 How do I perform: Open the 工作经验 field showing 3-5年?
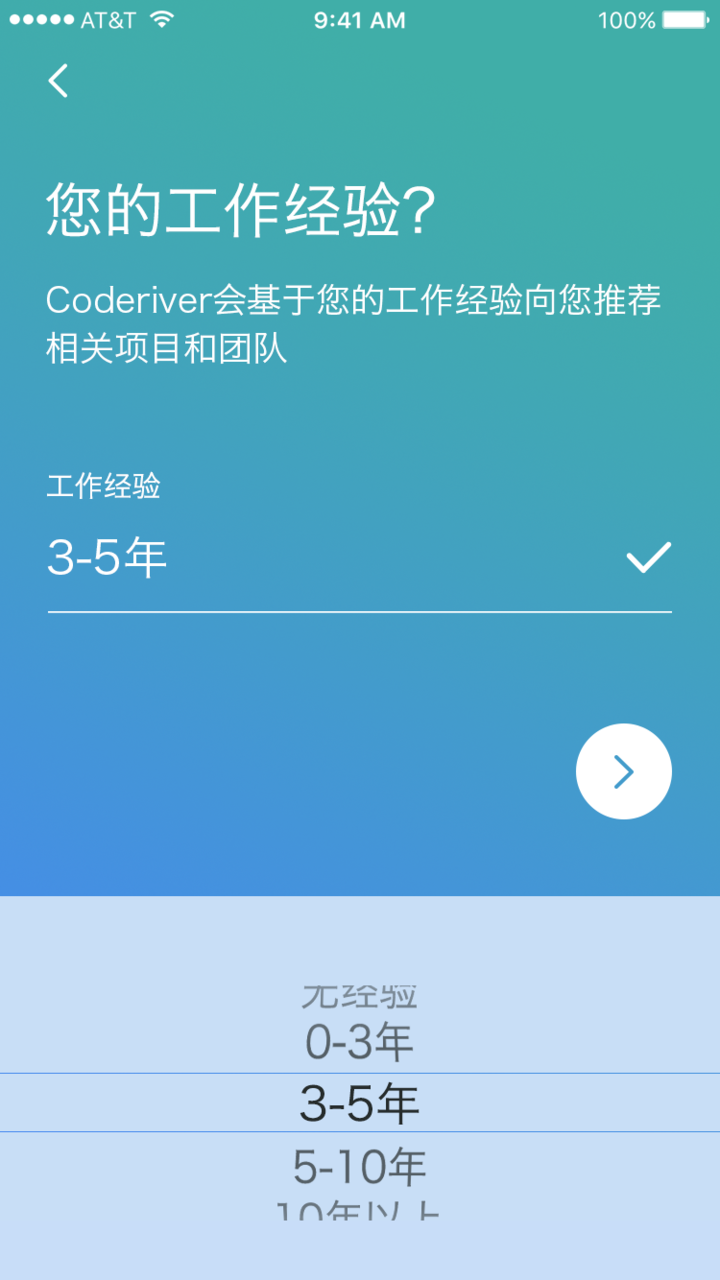coord(330,559)
